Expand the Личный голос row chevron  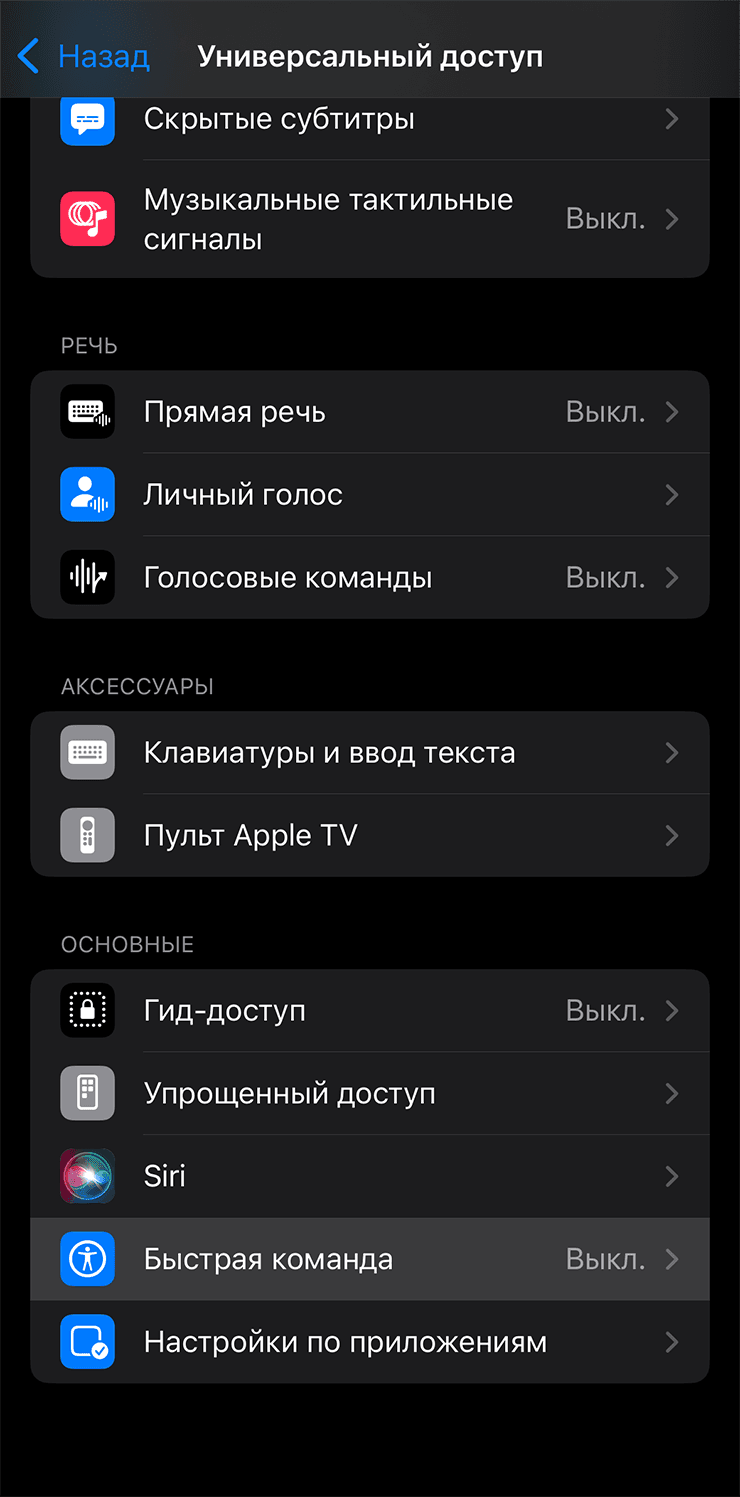(673, 494)
